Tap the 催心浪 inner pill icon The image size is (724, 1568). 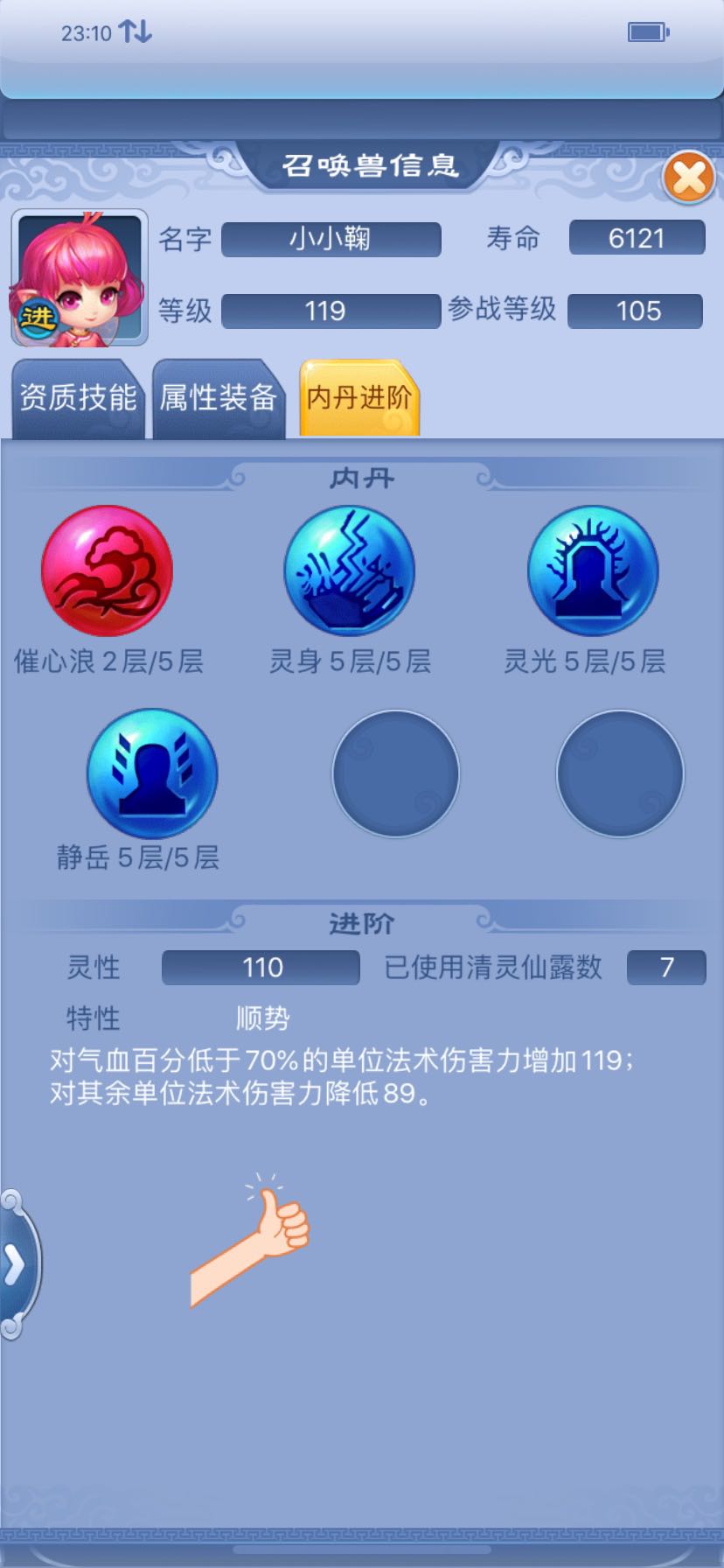tap(107, 570)
